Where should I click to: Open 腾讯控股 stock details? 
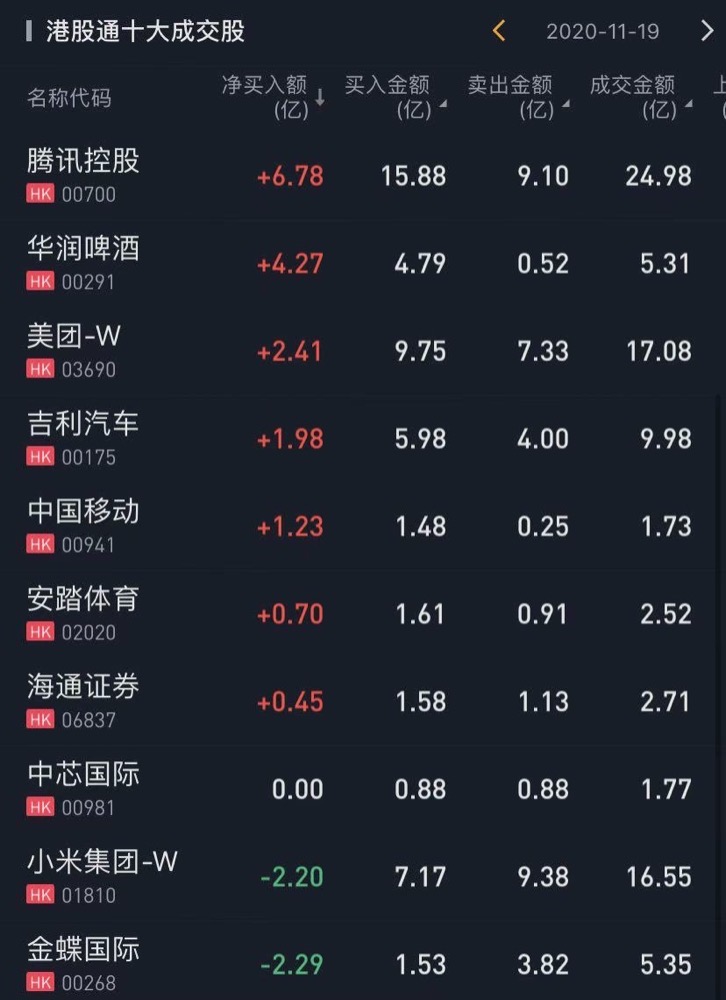point(84,175)
